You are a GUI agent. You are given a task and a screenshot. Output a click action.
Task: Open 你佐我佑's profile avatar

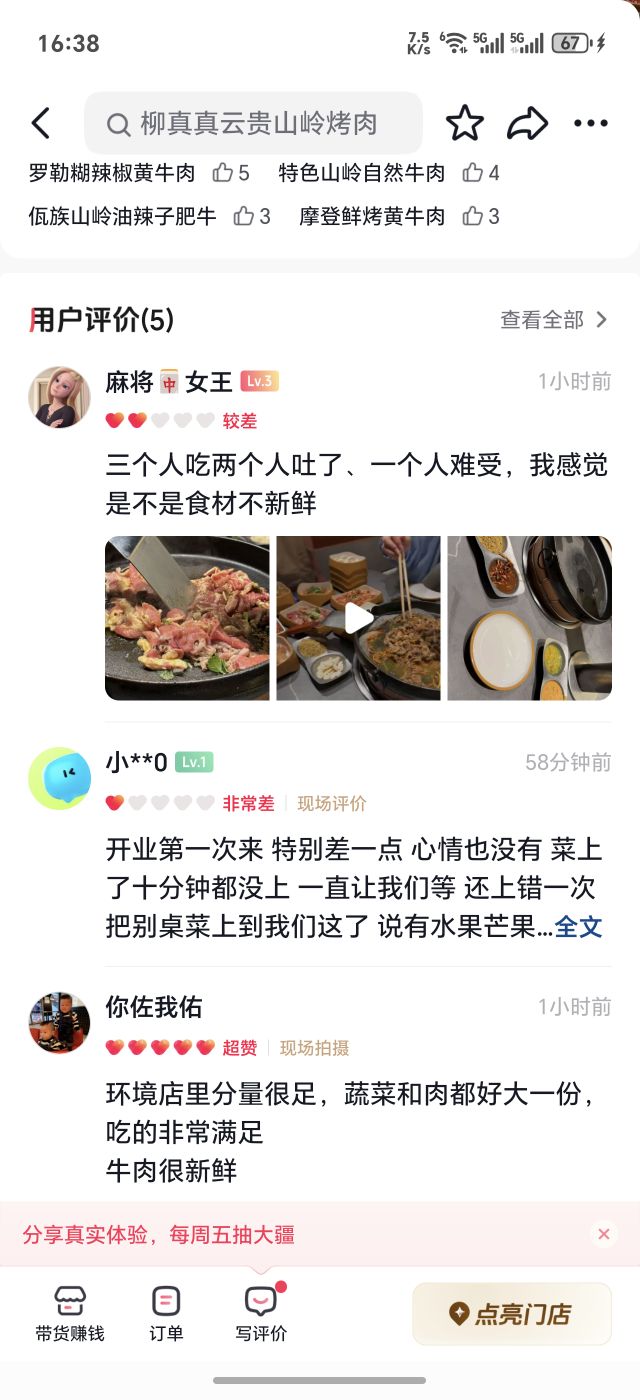coord(59,1023)
